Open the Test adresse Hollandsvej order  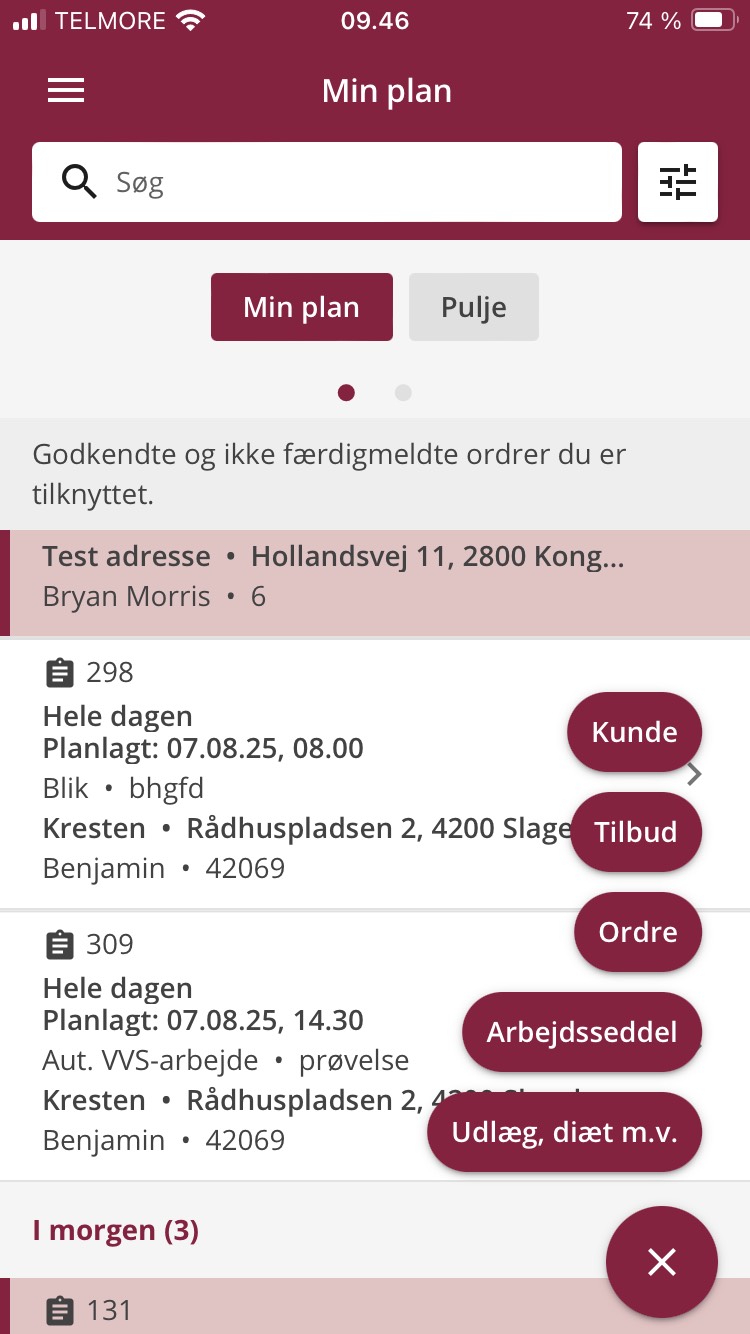tap(375, 583)
